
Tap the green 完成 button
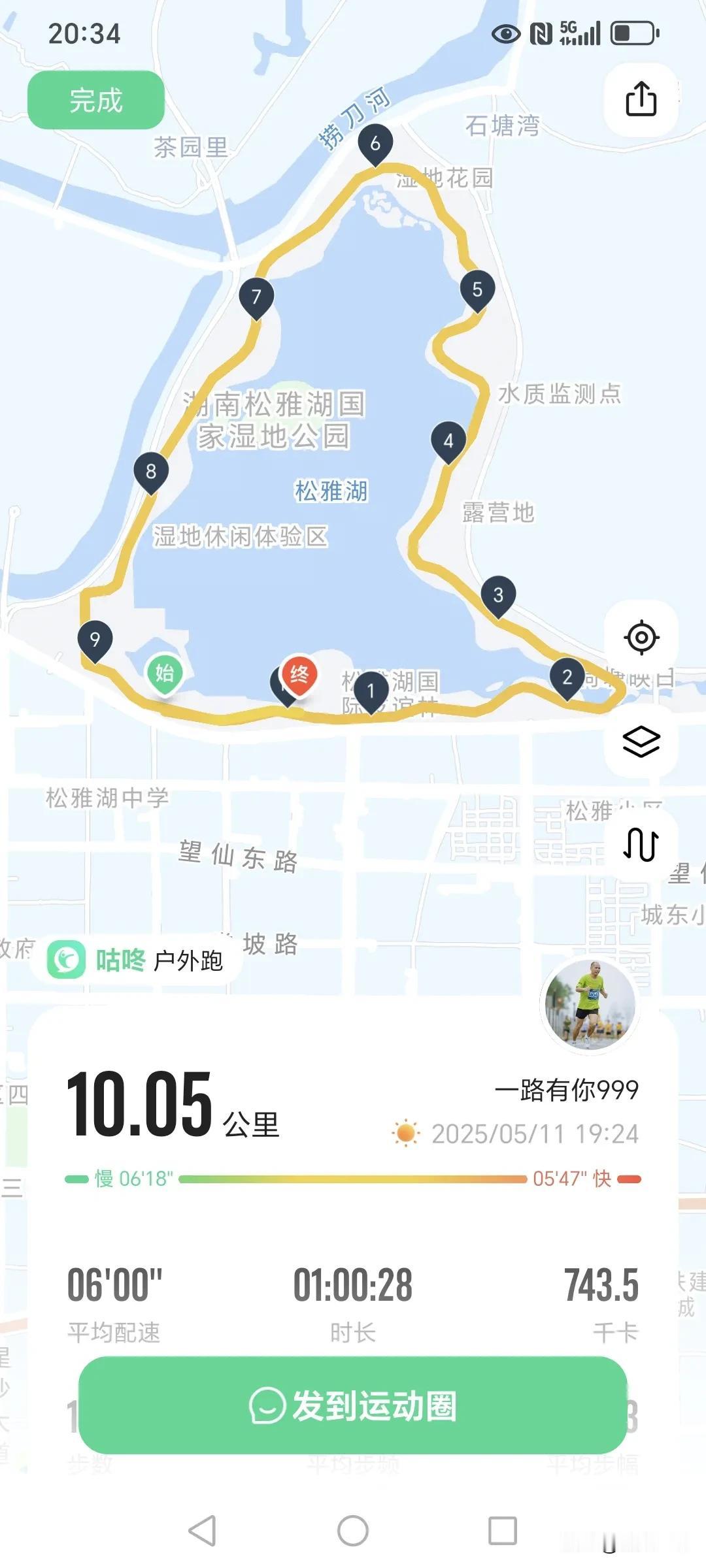tap(95, 100)
